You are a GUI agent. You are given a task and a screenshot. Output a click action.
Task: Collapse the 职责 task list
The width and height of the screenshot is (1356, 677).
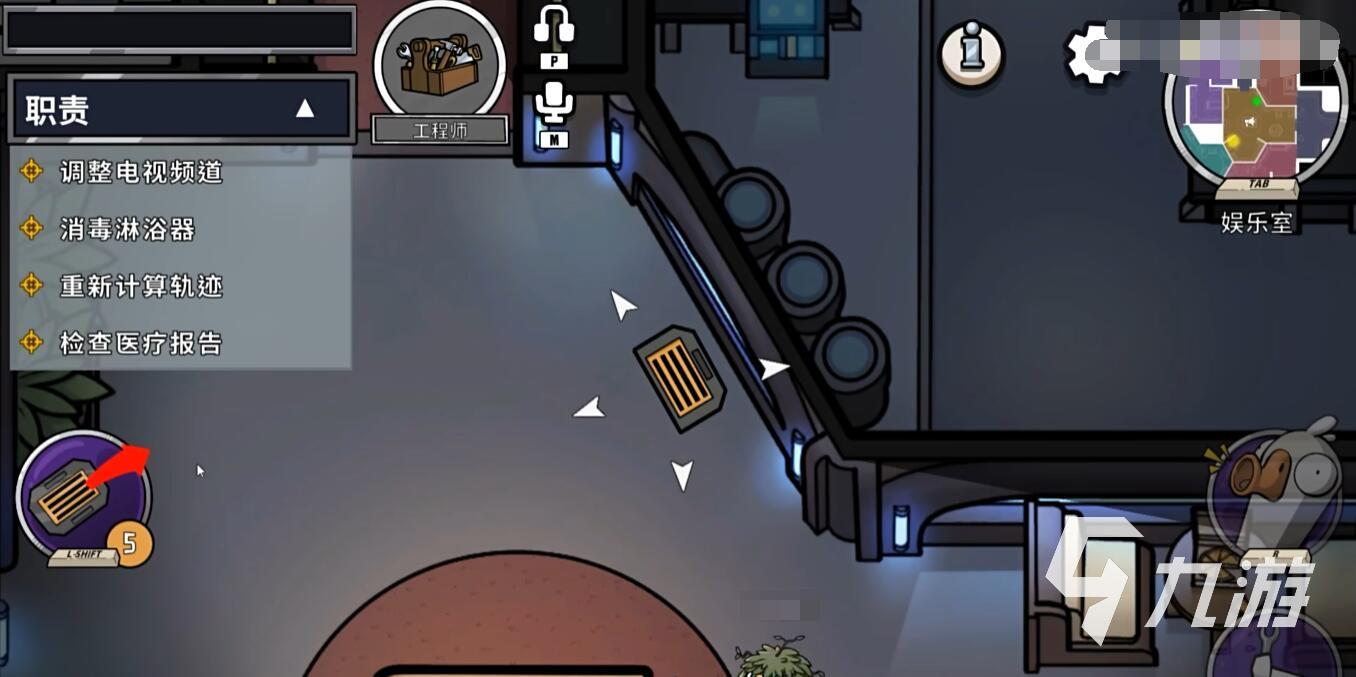[x=305, y=109]
